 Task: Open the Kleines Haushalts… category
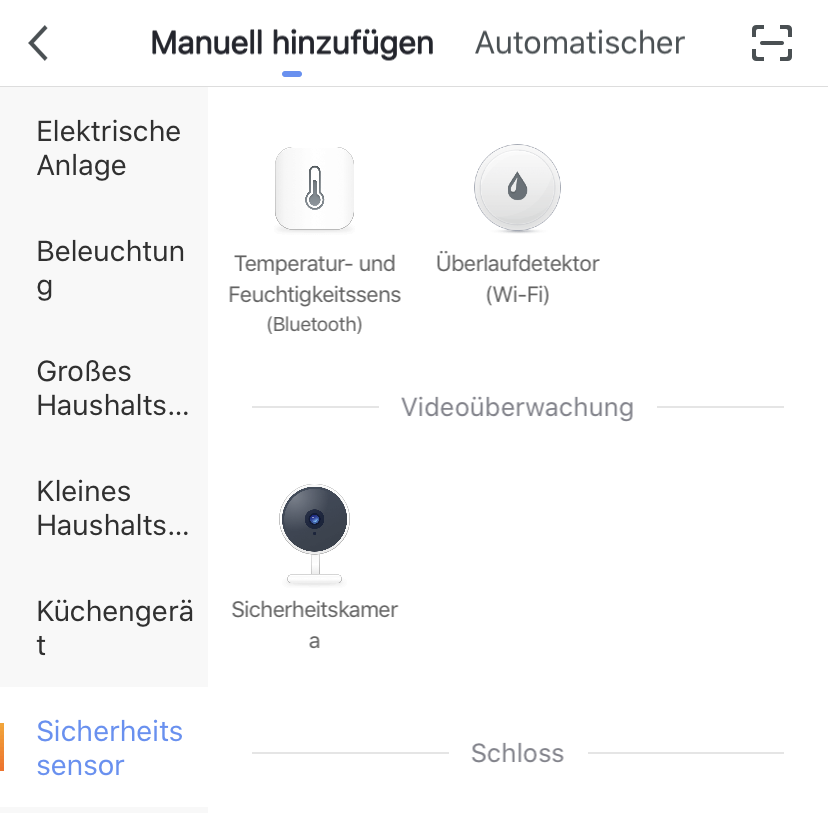pyautogui.click(x=112, y=508)
